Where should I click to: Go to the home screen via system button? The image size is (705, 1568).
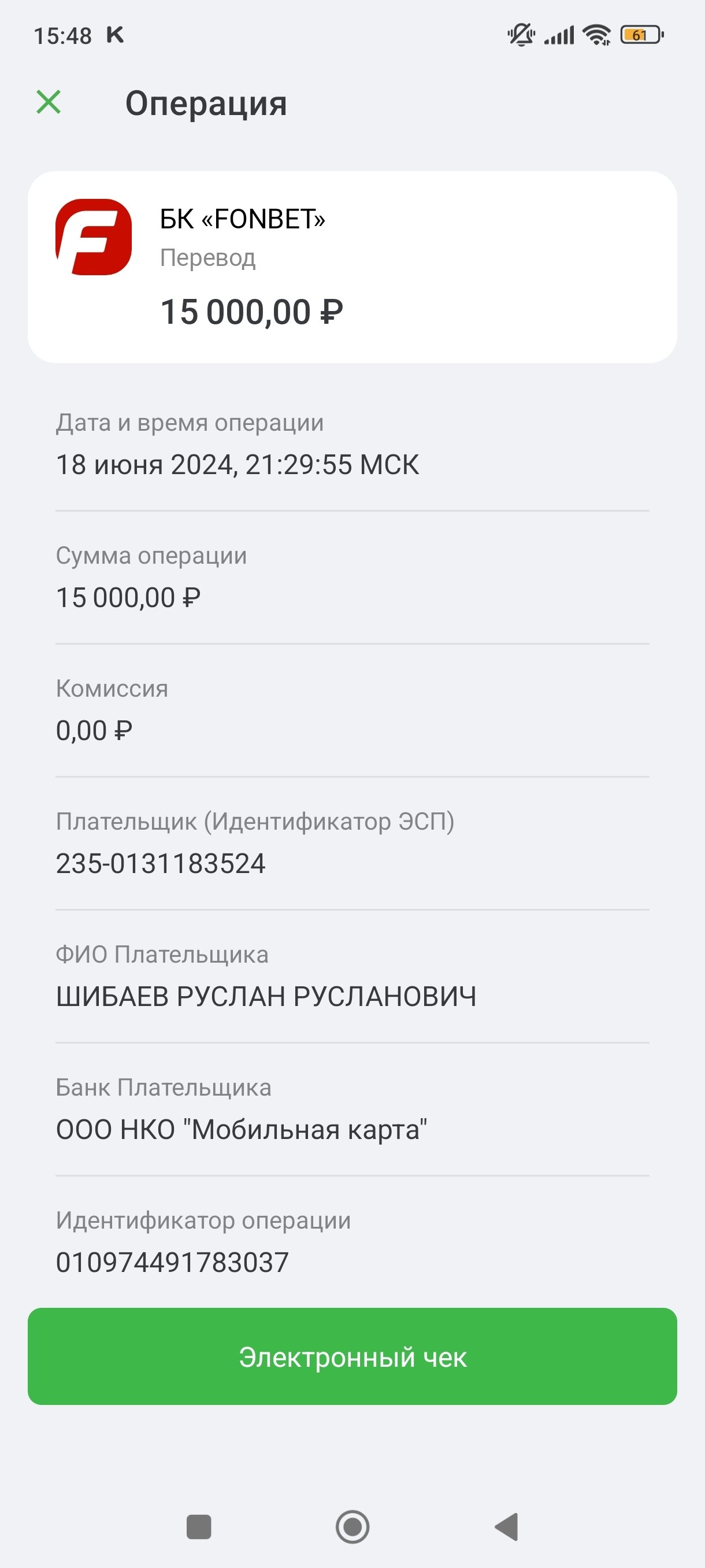[352, 1526]
